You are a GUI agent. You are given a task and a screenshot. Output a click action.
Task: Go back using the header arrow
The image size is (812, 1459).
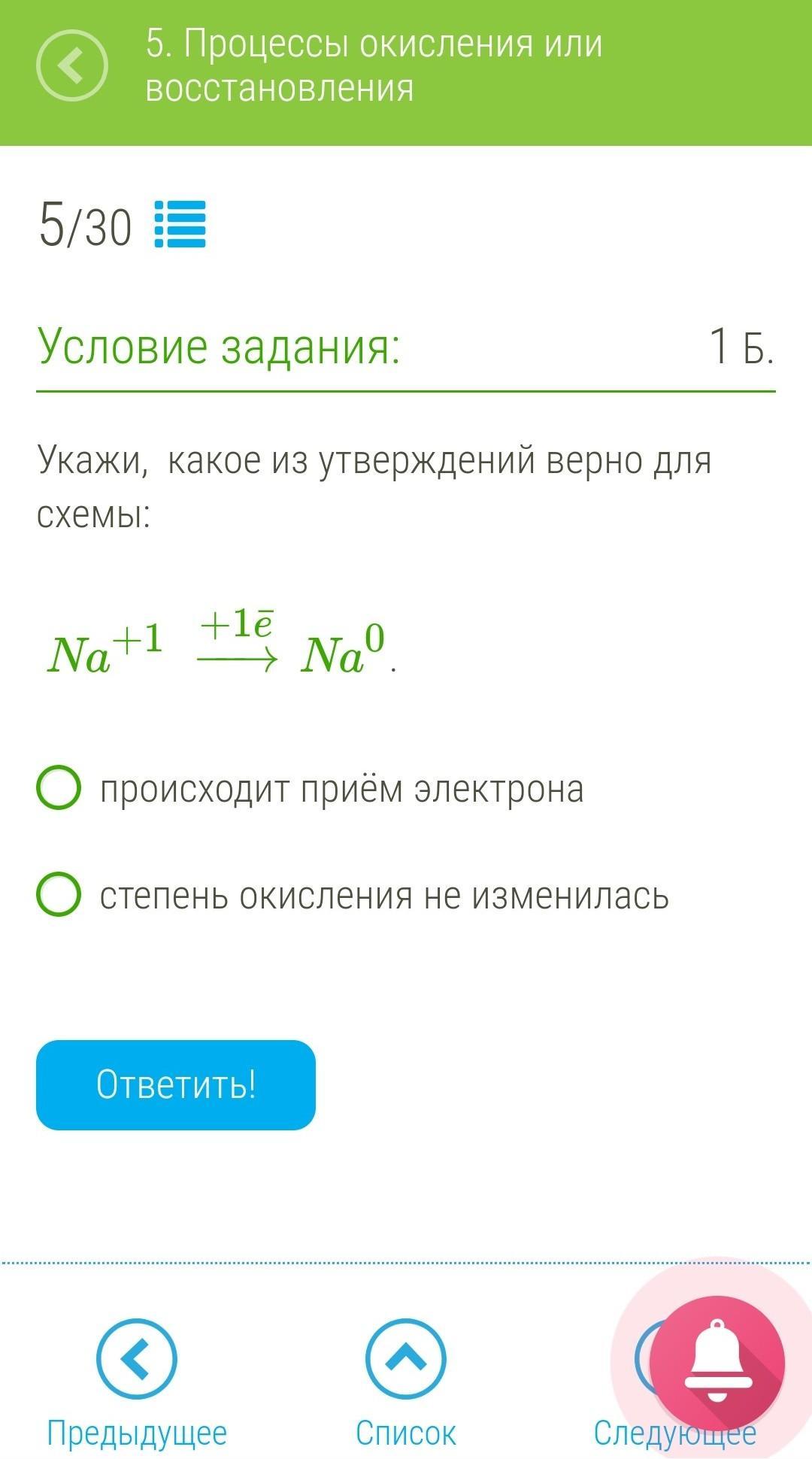click(72, 65)
